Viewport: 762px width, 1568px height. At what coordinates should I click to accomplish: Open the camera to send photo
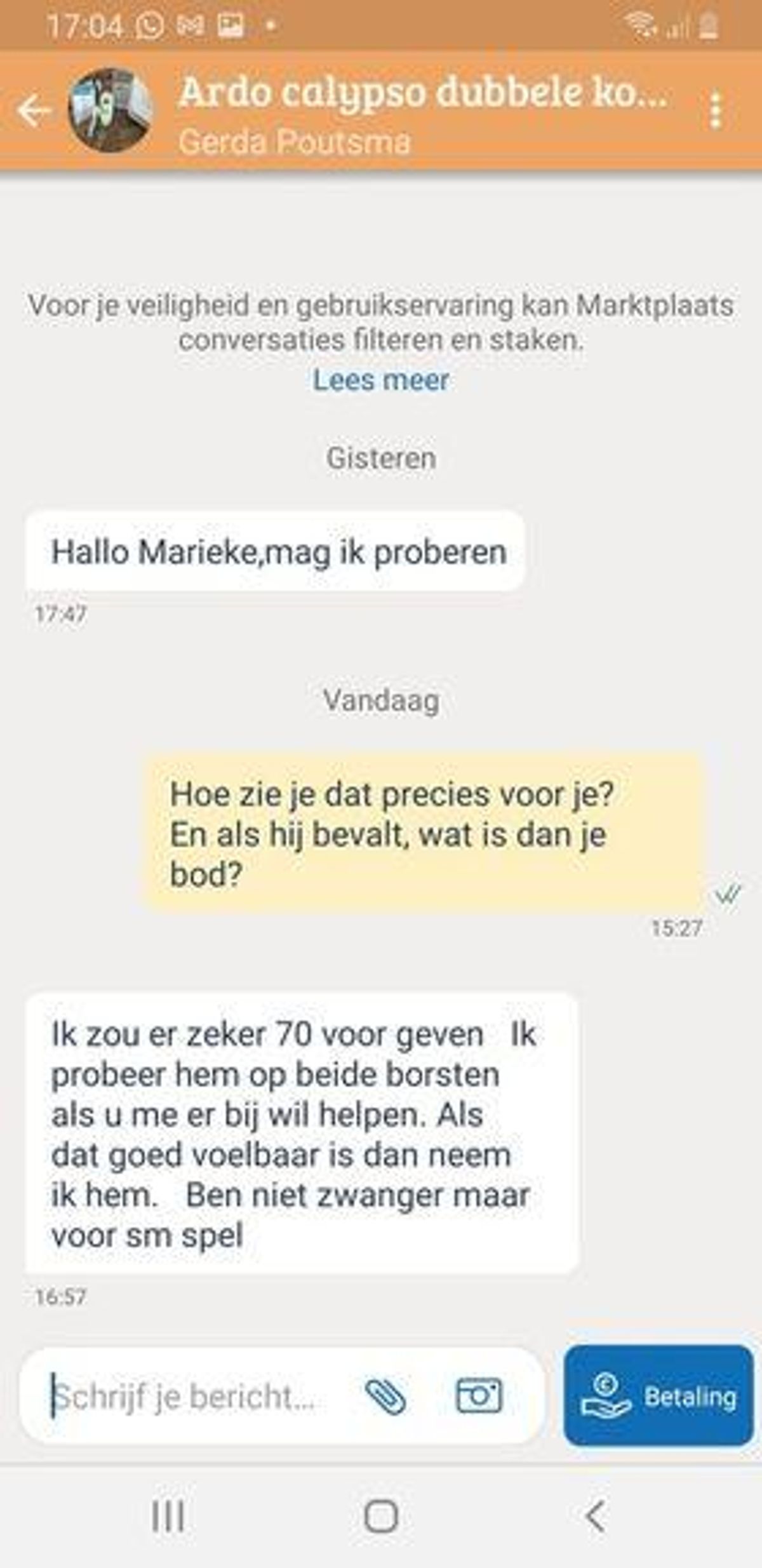(479, 1396)
